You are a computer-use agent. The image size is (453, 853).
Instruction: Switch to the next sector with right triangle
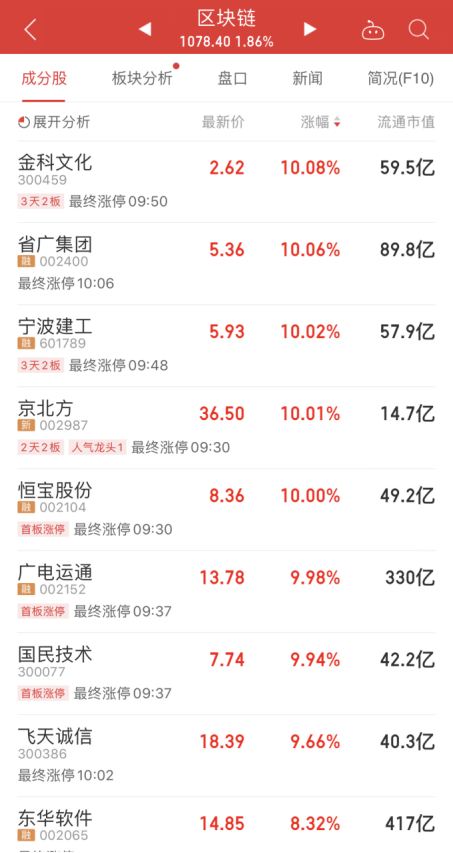[x=309, y=29]
